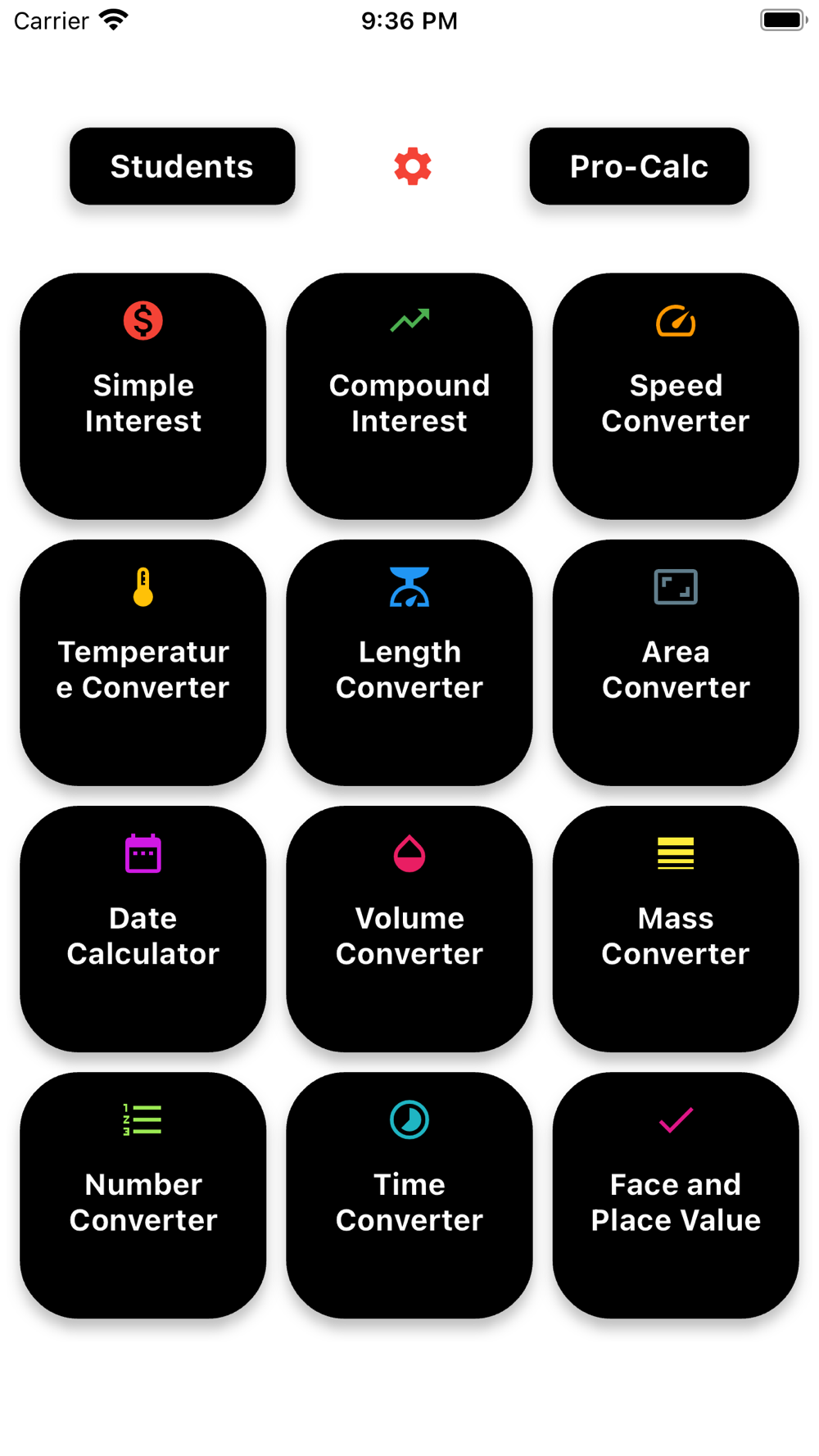The image size is (819, 1456).
Task: Switch to the Students section
Action: pos(182,166)
